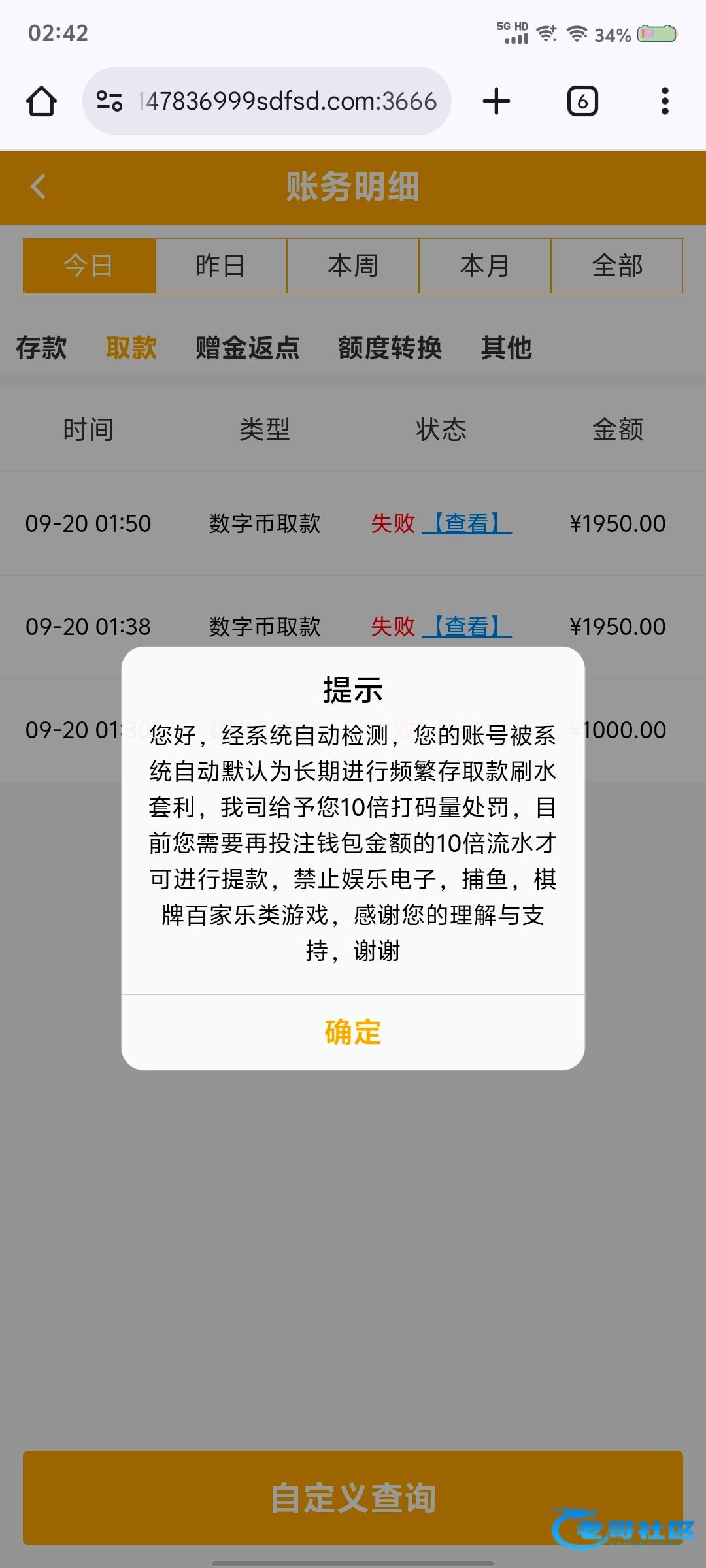The image size is (706, 1568).
Task: Tap the browser address bar
Action: coord(267,101)
